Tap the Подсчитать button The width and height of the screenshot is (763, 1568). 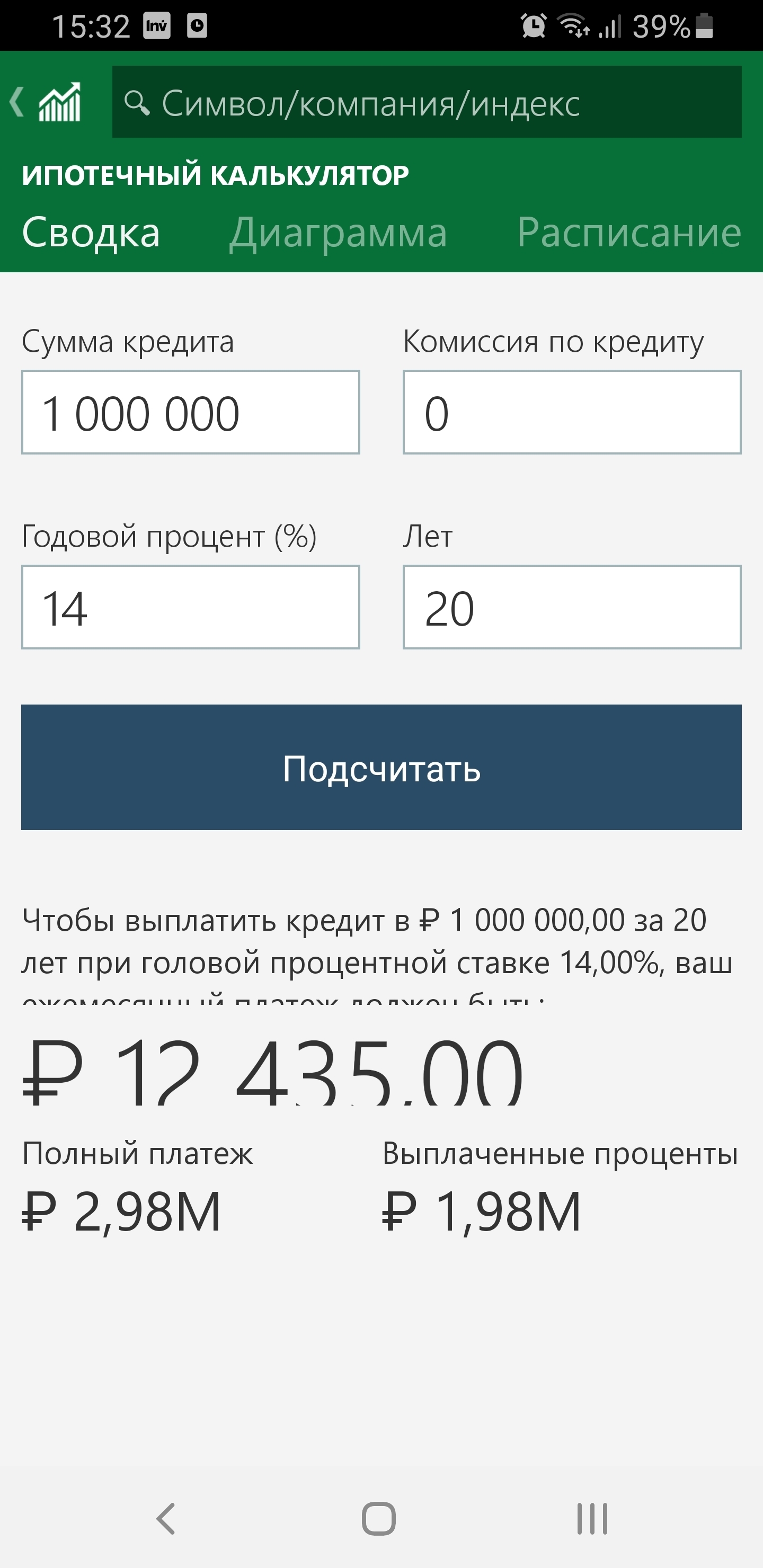point(381,767)
